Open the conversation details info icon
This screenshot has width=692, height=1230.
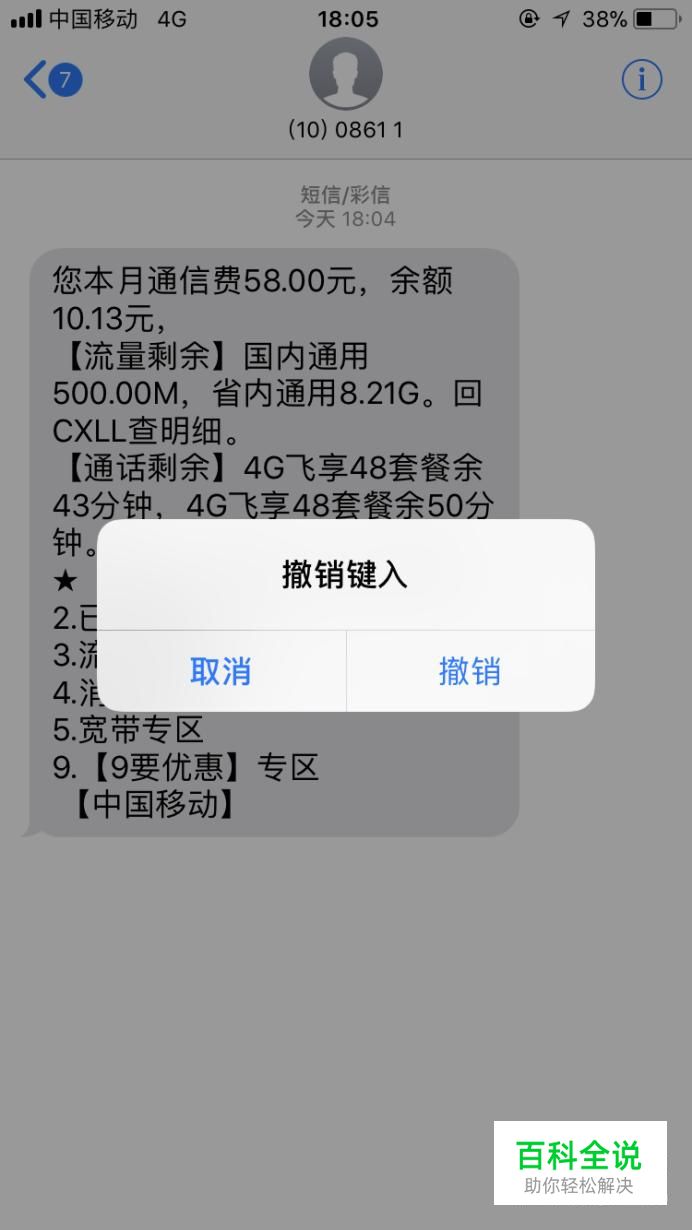[642, 79]
